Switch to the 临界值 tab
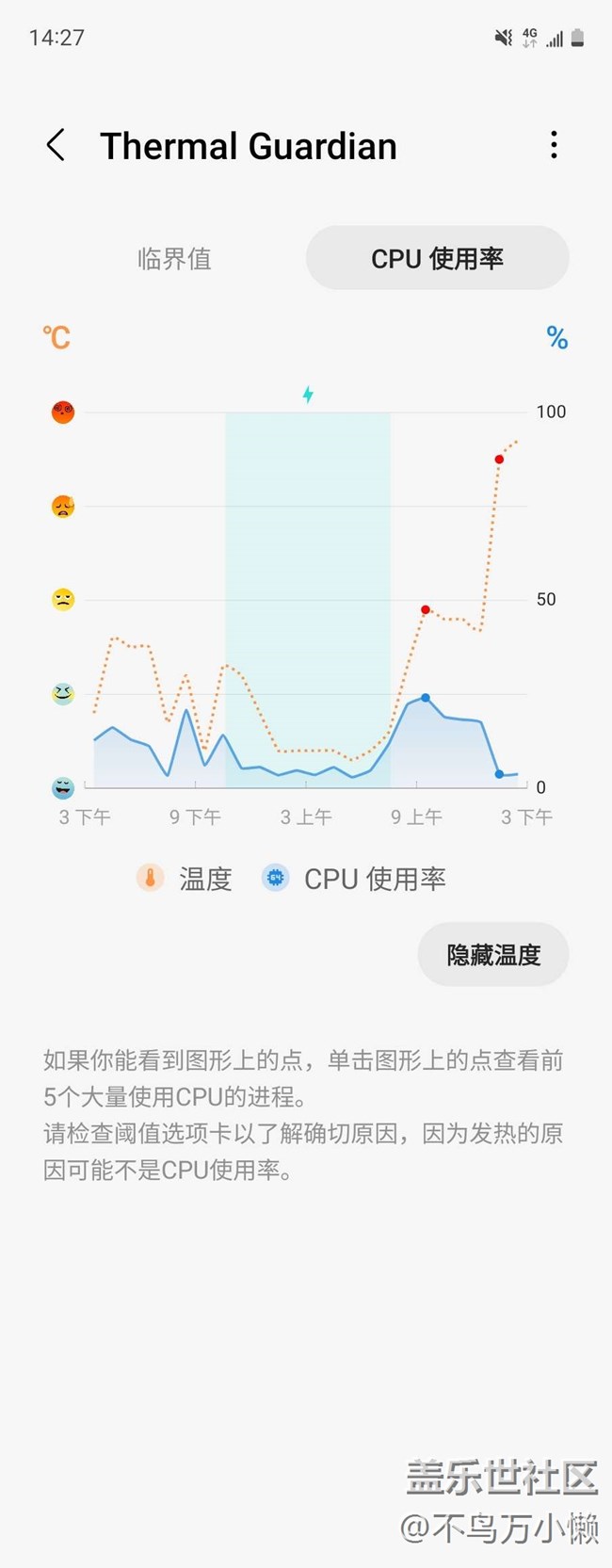 (x=174, y=258)
